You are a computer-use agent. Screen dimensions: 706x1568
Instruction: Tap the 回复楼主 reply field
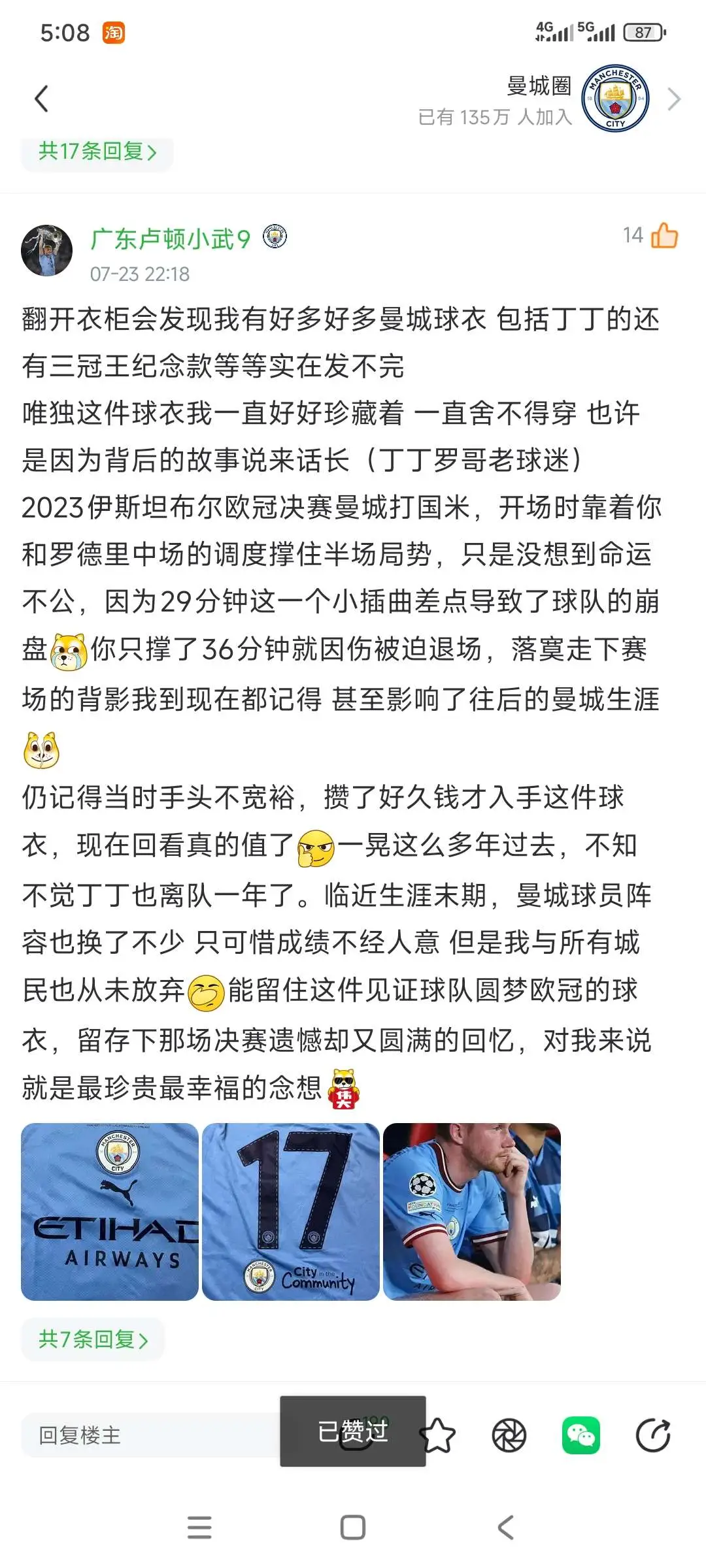(x=152, y=1435)
